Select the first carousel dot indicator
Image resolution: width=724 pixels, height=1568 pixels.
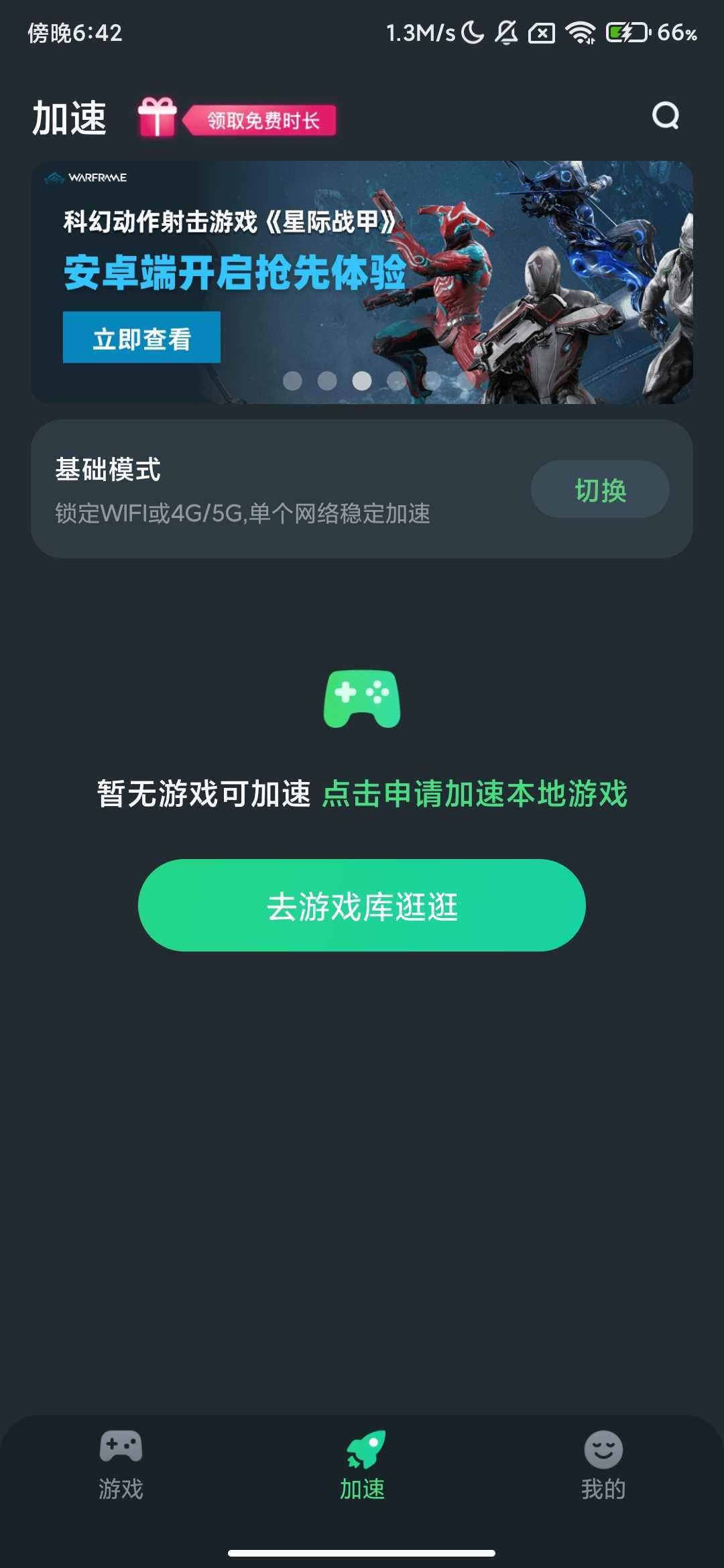[294, 380]
